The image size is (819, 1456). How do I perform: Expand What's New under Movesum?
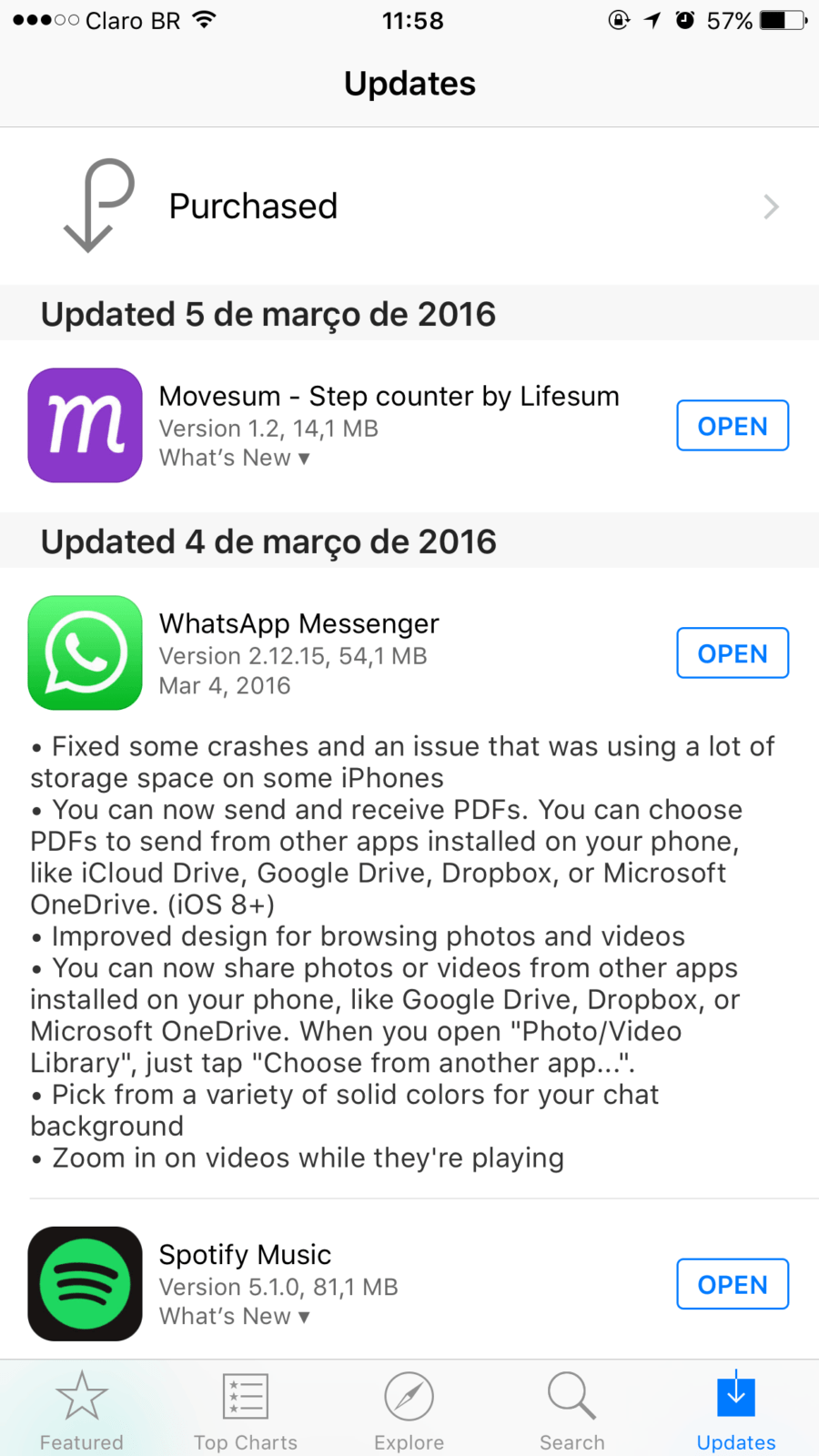click(235, 458)
